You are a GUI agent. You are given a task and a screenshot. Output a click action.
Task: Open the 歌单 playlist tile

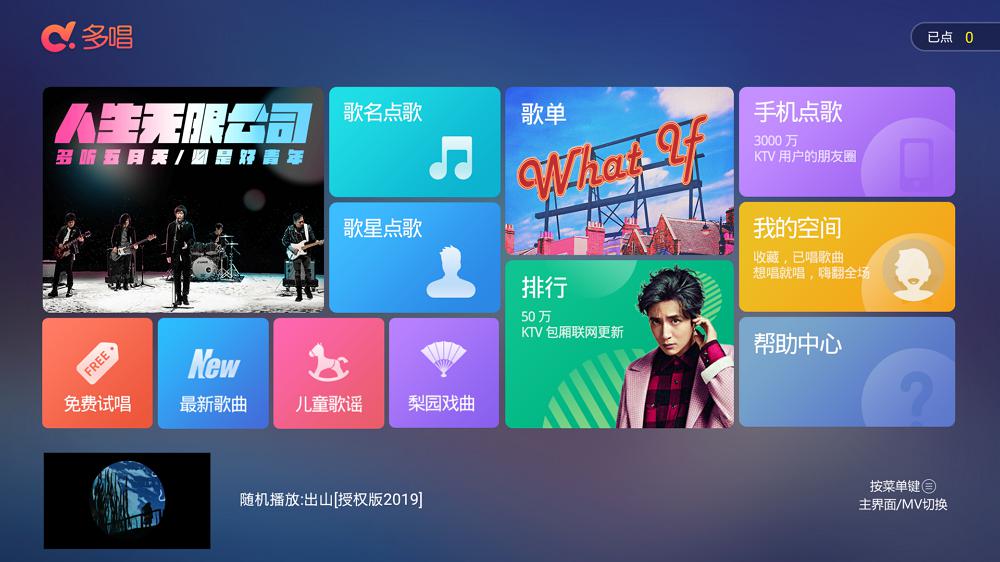[x=619, y=170]
